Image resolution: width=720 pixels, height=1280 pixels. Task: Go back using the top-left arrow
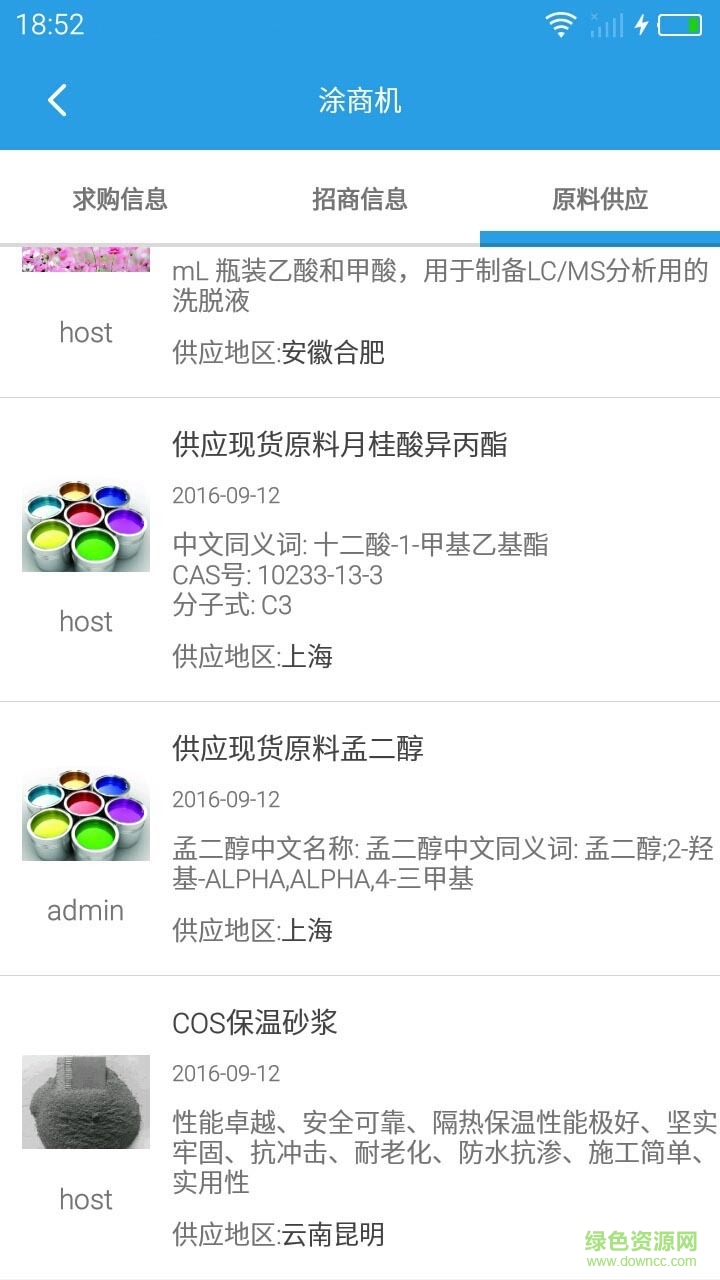(57, 100)
